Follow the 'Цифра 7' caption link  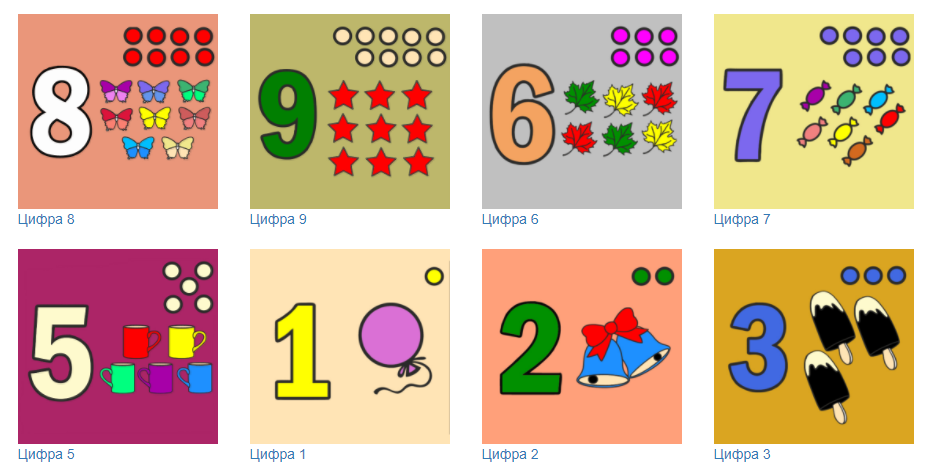tap(742, 219)
